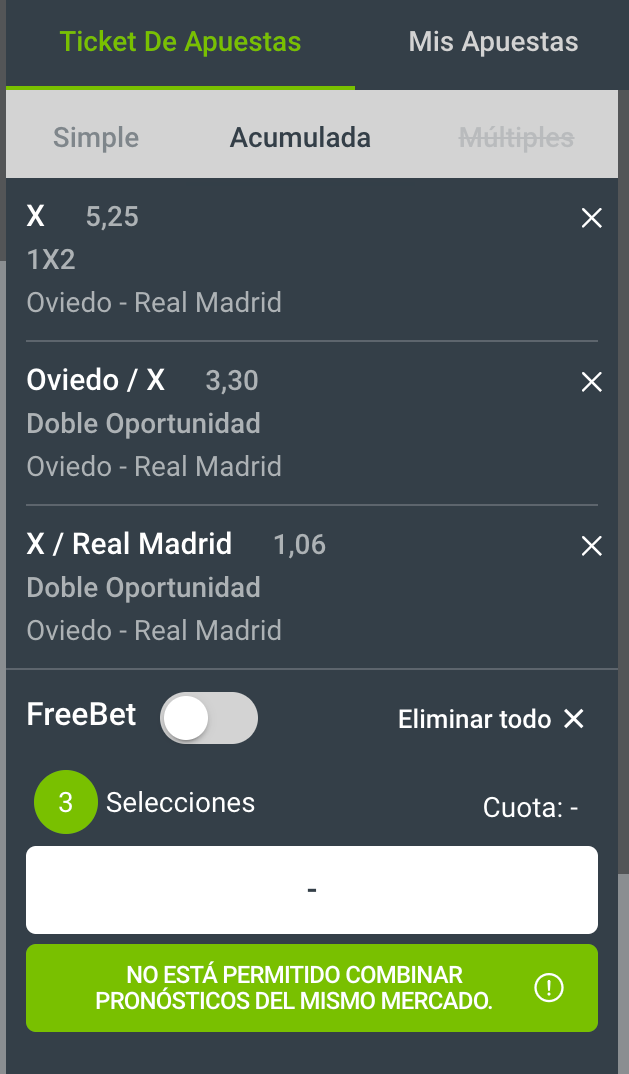This screenshot has width=629, height=1074.
Task: Enable the FreeBet switch
Action: 209,718
